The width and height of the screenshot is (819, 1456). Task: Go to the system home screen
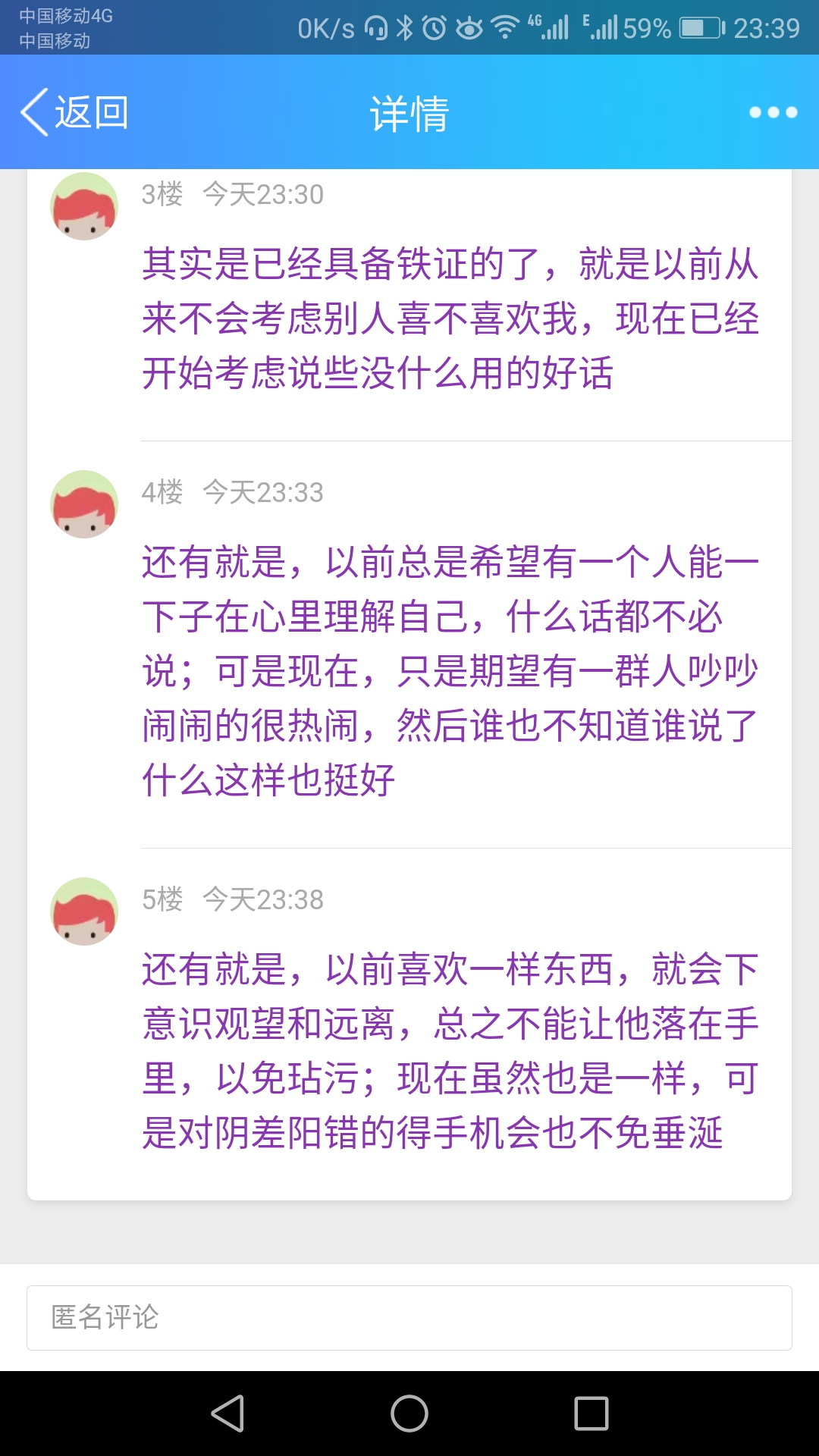click(x=409, y=1414)
